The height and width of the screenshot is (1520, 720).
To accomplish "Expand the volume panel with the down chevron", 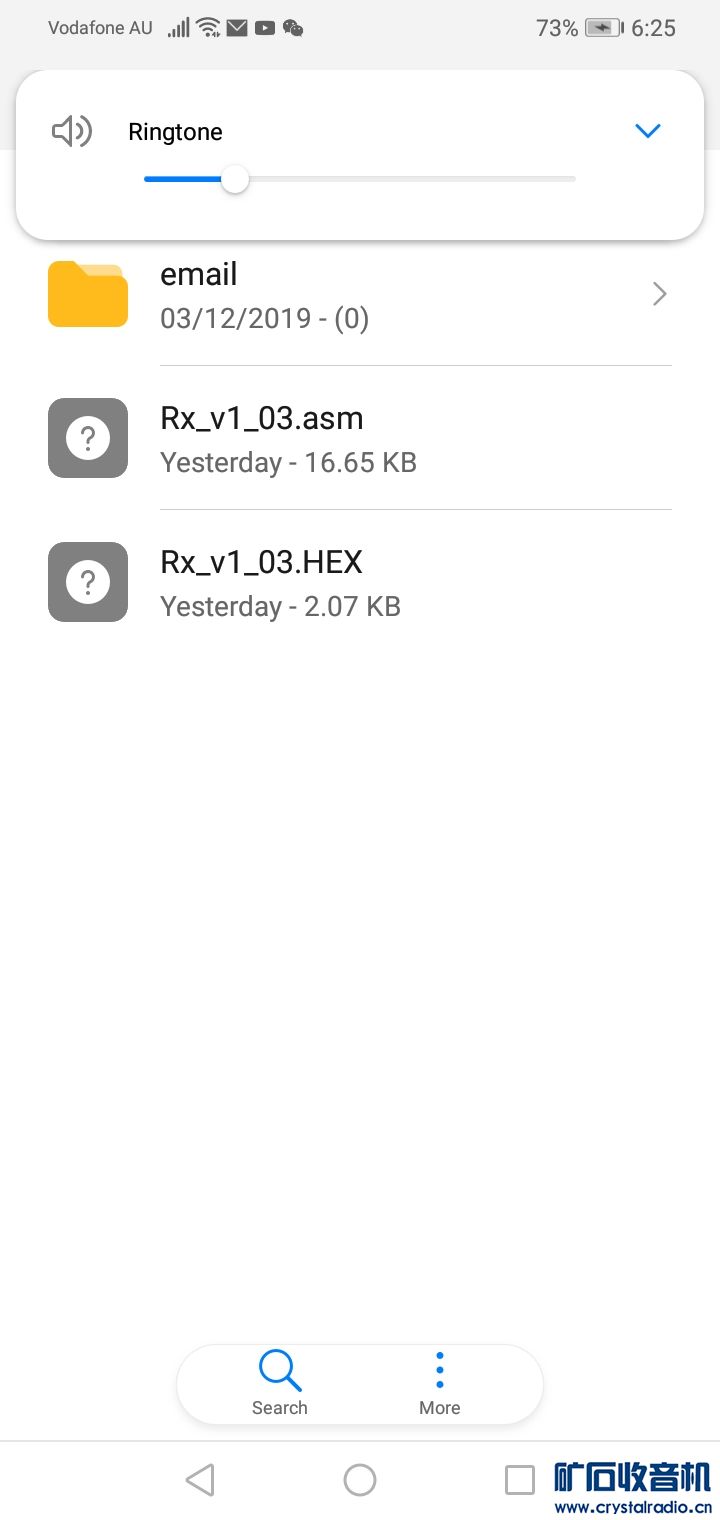I will pos(648,131).
